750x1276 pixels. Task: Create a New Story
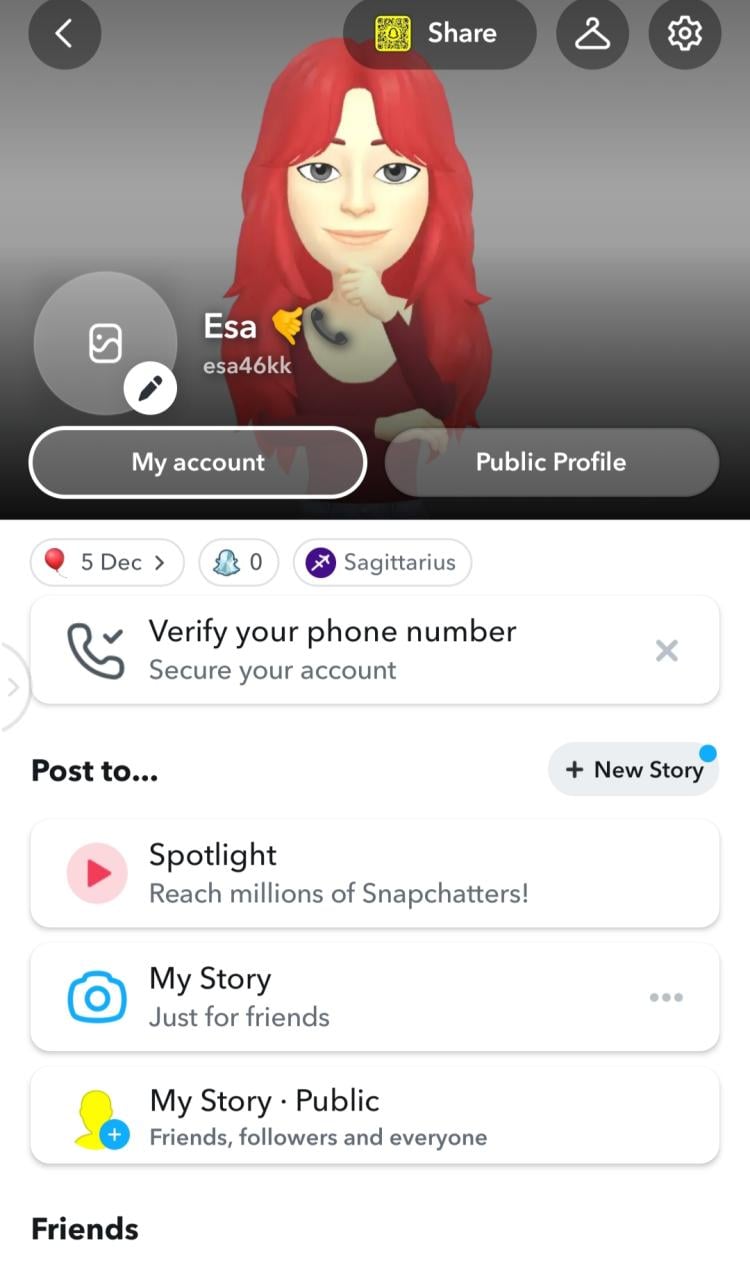point(633,769)
